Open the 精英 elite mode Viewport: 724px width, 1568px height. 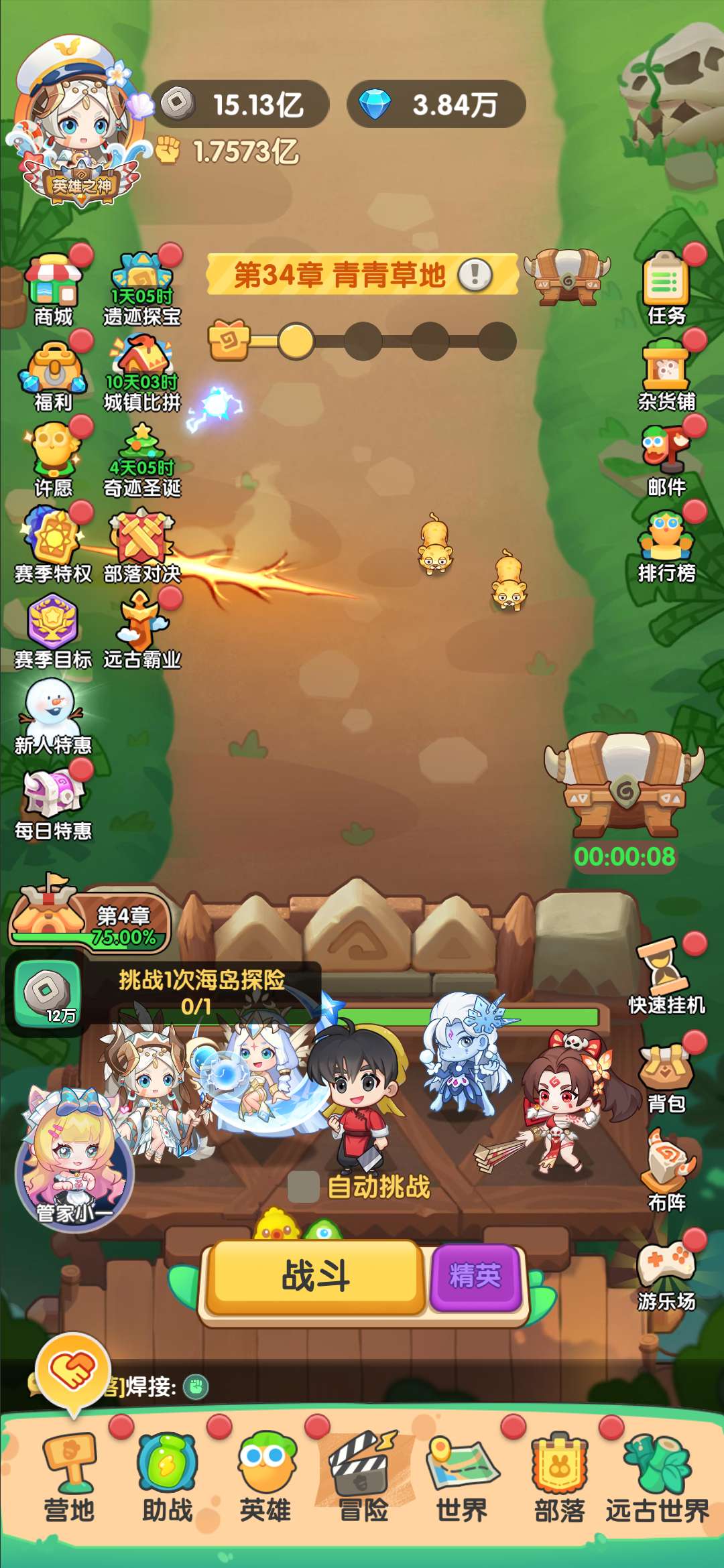pyautogui.click(x=475, y=1277)
